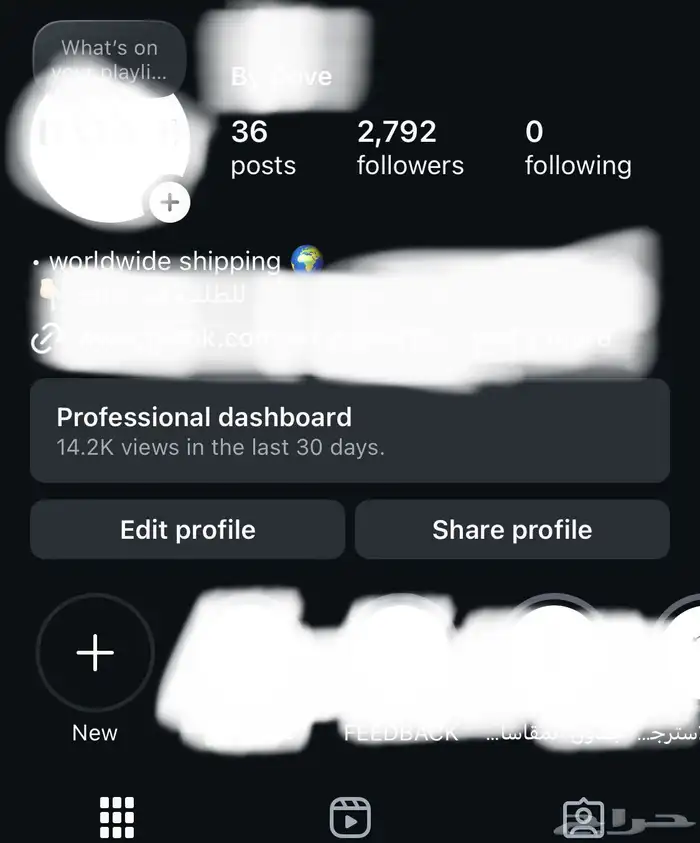View the 2,792 followers list
700x843 pixels.
coord(410,147)
